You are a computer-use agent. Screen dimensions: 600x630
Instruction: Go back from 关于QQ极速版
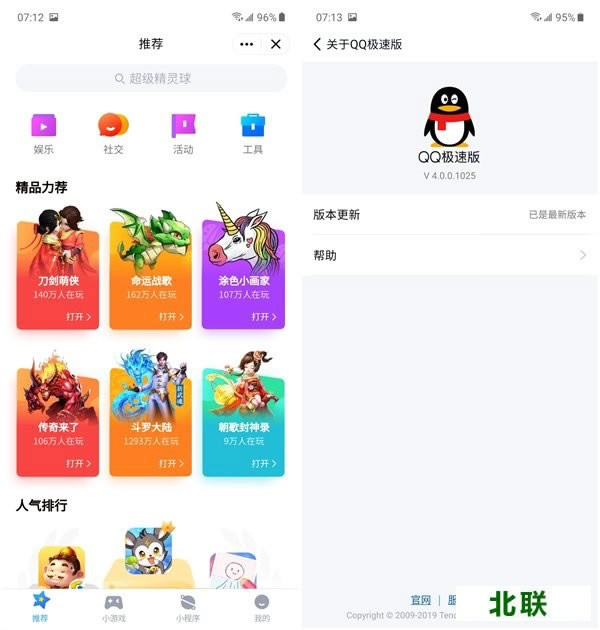pyautogui.click(x=318, y=44)
